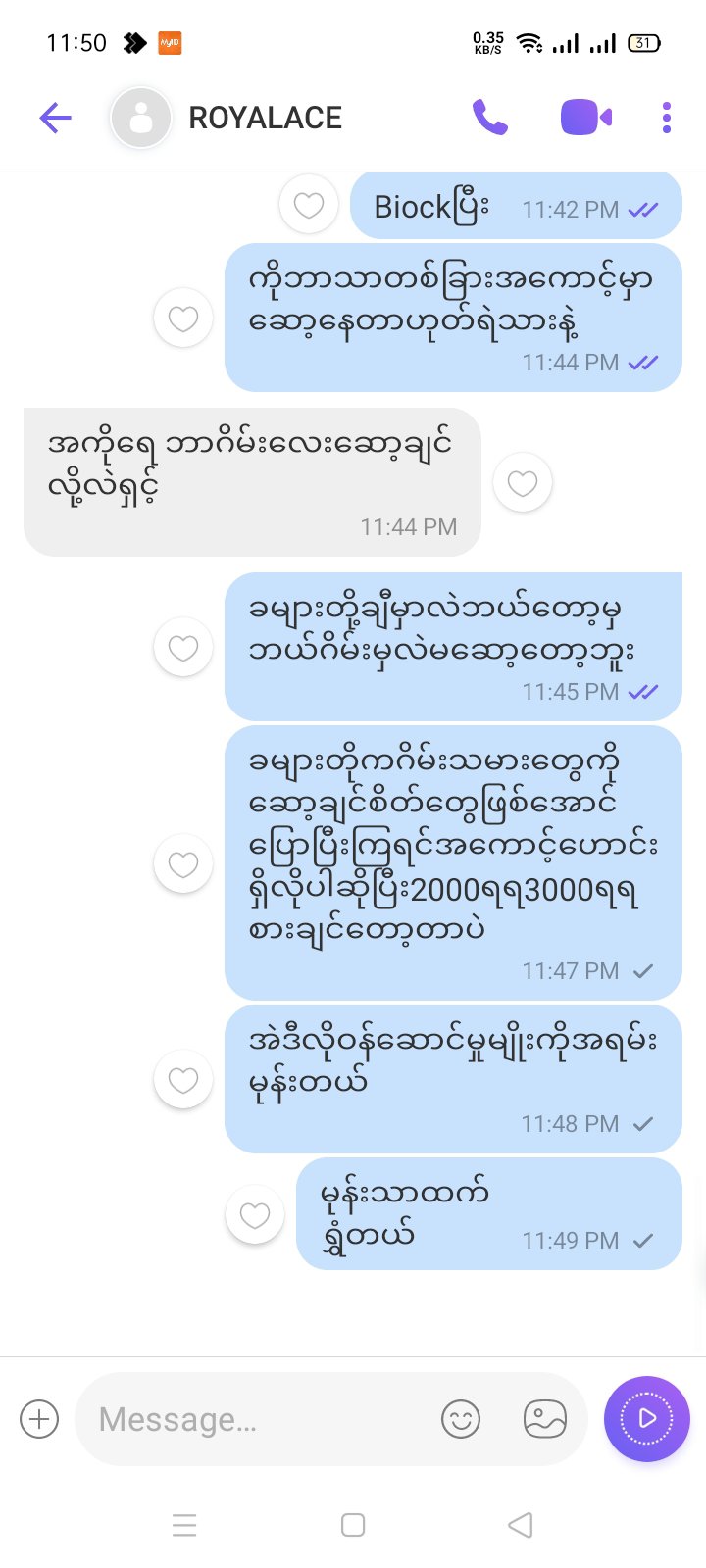Start a voice call with ROYALACE

[489, 118]
